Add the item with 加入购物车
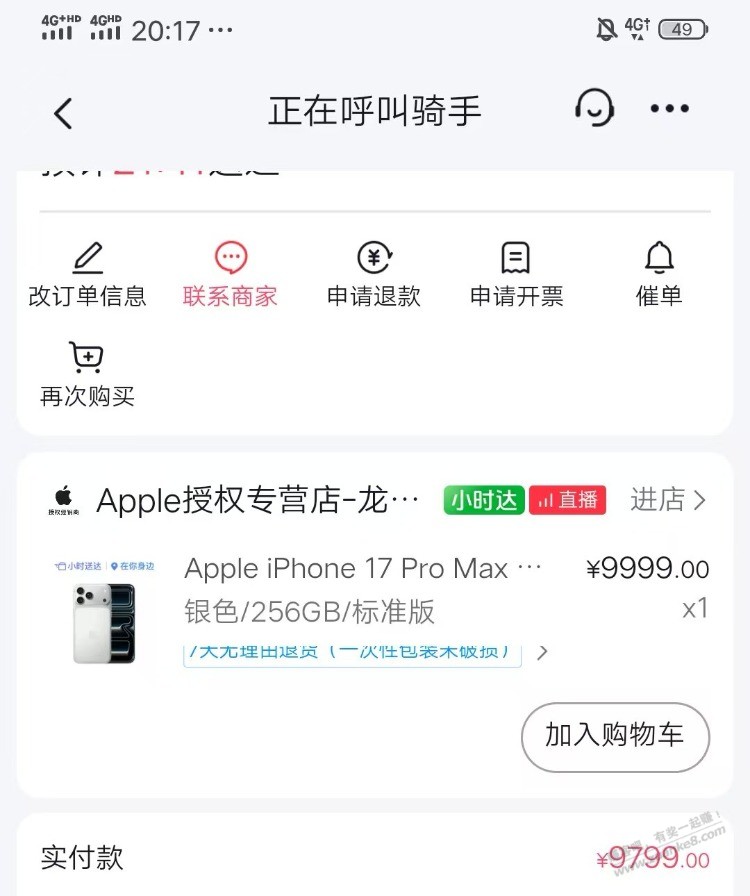The height and width of the screenshot is (896, 750). pyautogui.click(x=615, y=736)
